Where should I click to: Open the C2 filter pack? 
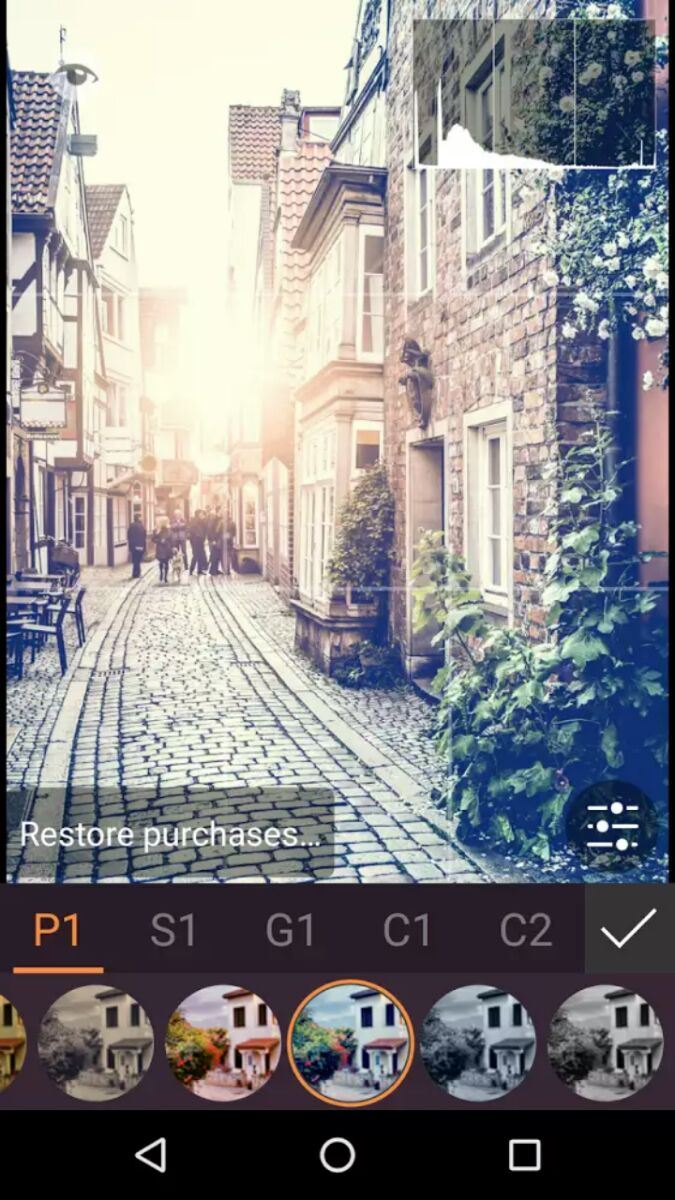(x=526, y=930)
